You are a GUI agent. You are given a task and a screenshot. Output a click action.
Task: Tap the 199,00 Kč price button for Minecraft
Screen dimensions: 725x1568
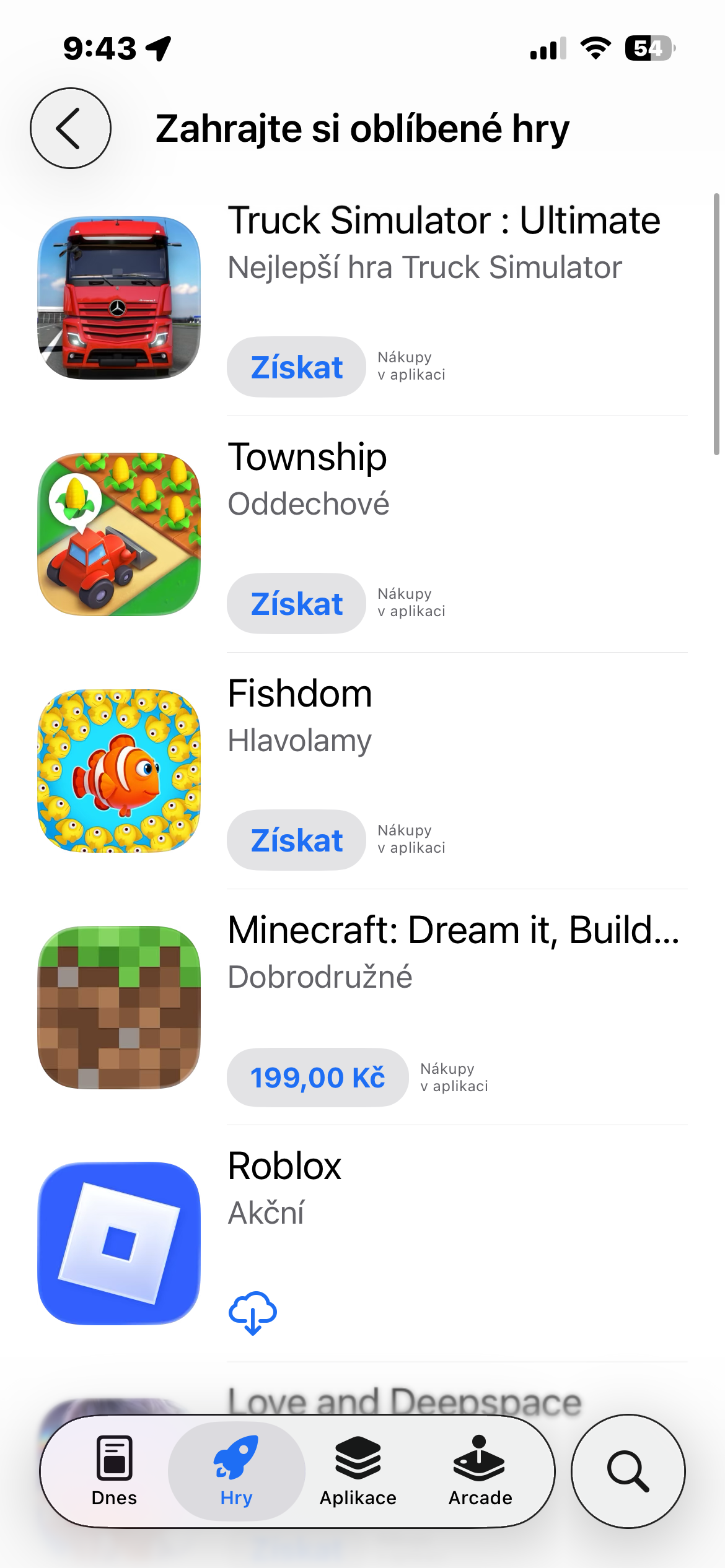tap(318, 1076)
